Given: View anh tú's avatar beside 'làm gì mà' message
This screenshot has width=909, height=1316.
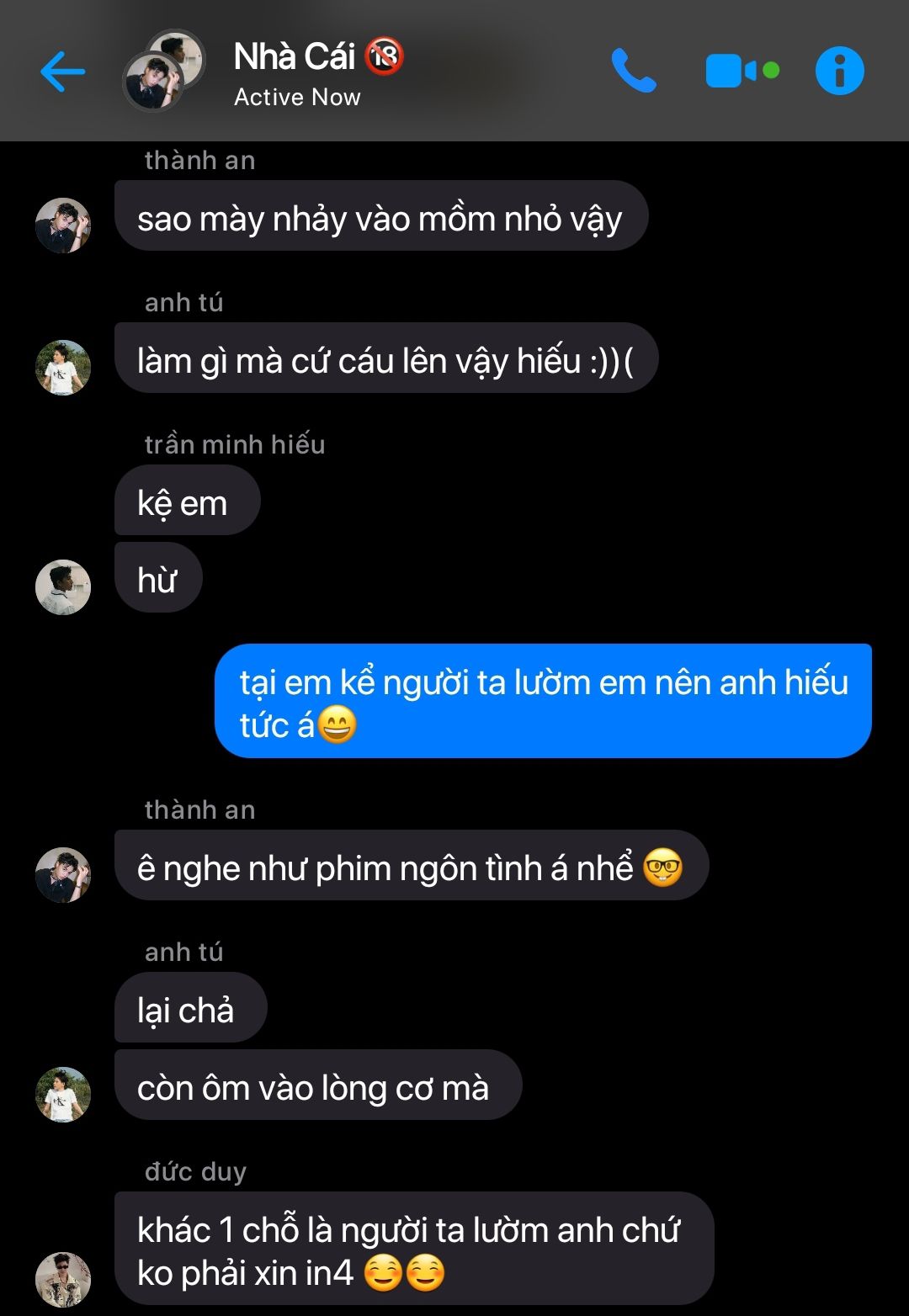Looking at the screenshot, I should (63, 367).
